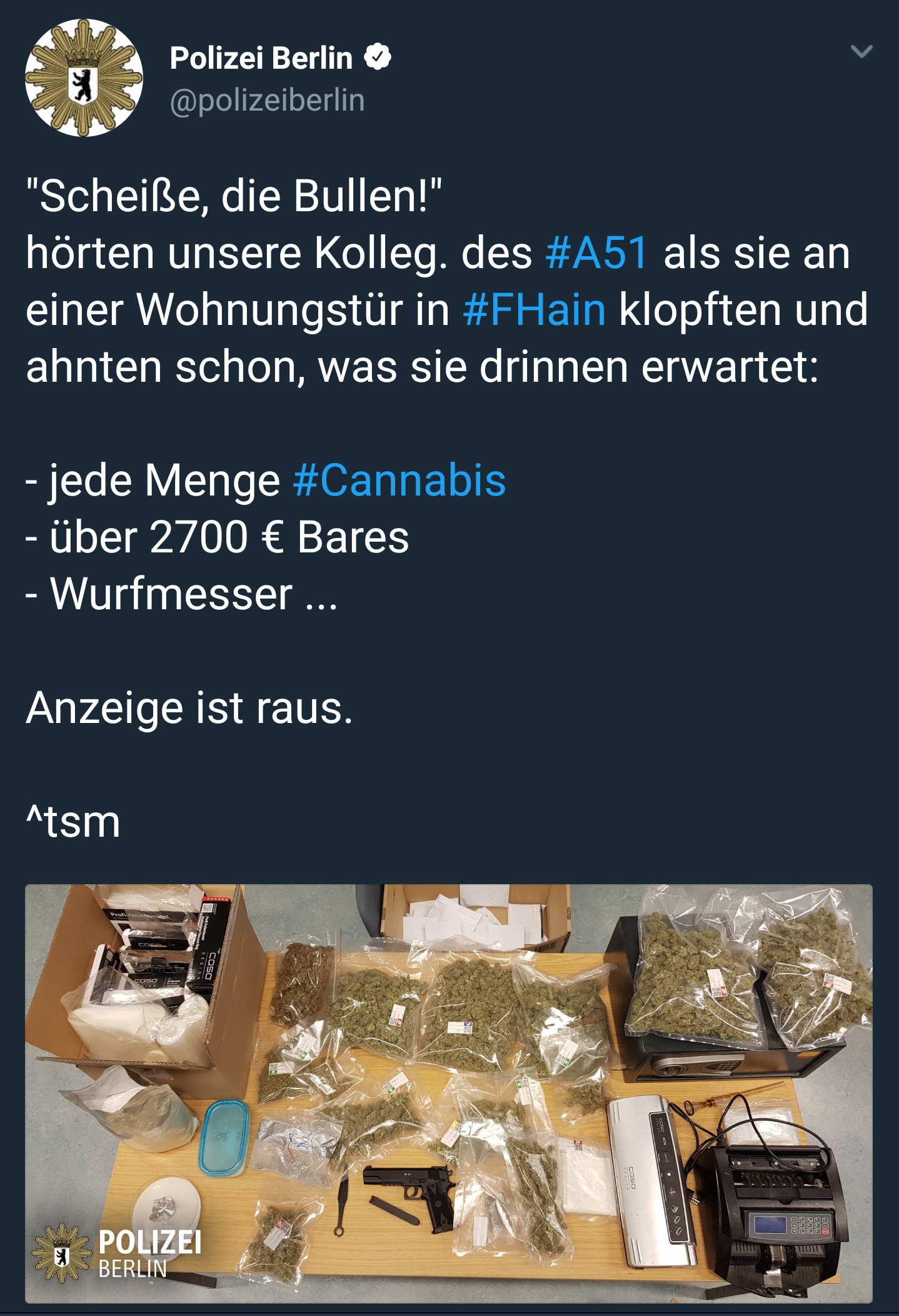Open the #A51 hashtag
Image resolution: width=899 pixels, height=1316 pixels.
point(596,253)
